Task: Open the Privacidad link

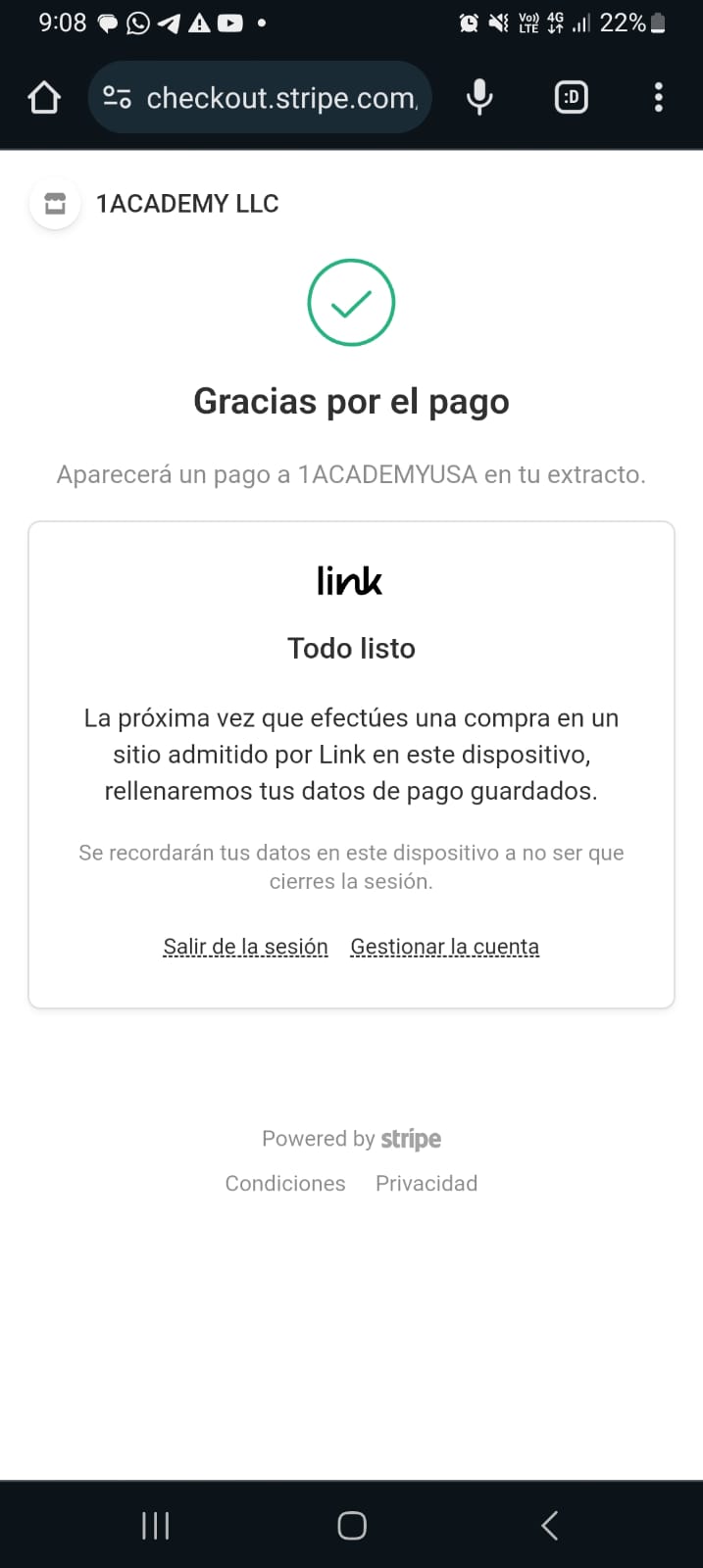Action: coord(427,1183)
